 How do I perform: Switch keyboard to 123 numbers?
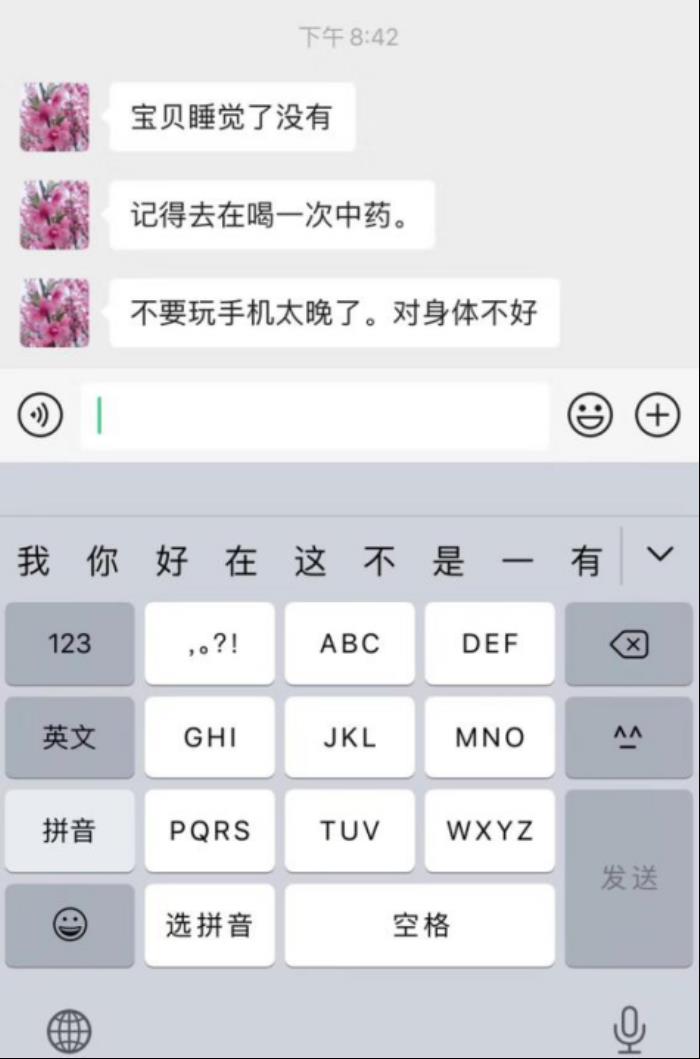pos(69,643)
